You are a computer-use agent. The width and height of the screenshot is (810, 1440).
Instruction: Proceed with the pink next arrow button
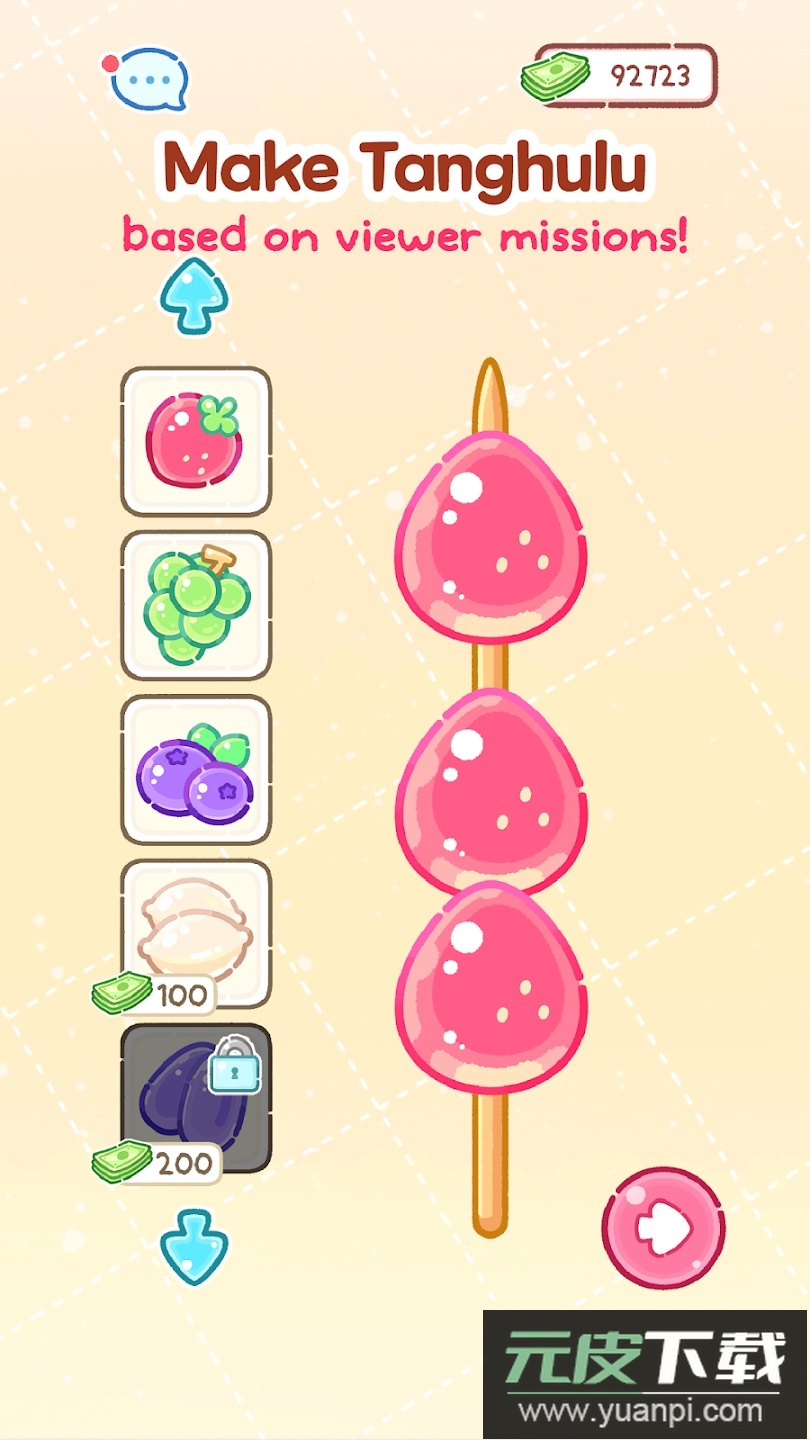tap(663, 1227)
